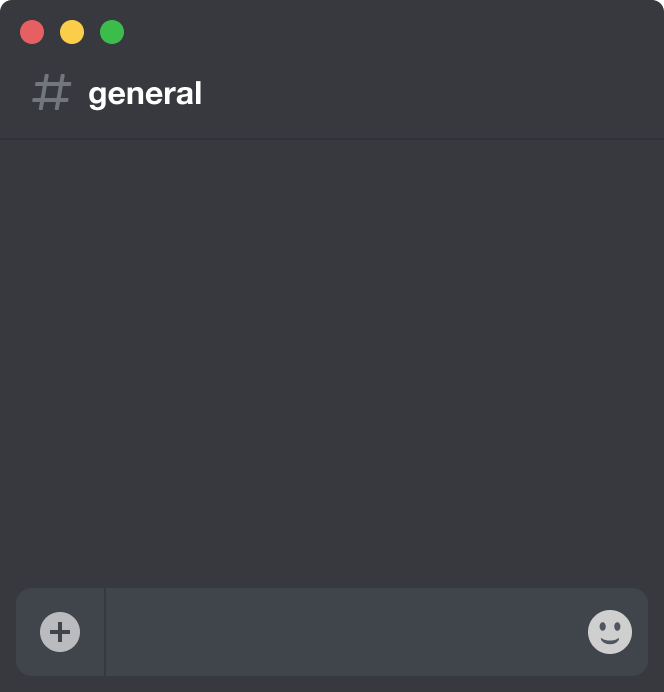Minimize the window with the yellow button
The image size is (664, 692).
(x=72, y=32)
